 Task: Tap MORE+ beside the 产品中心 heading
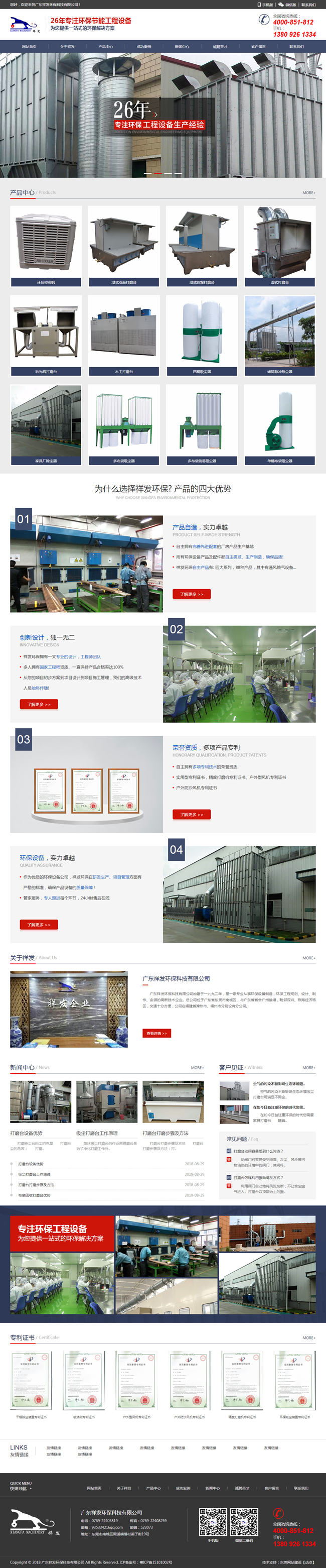[309, 193]
